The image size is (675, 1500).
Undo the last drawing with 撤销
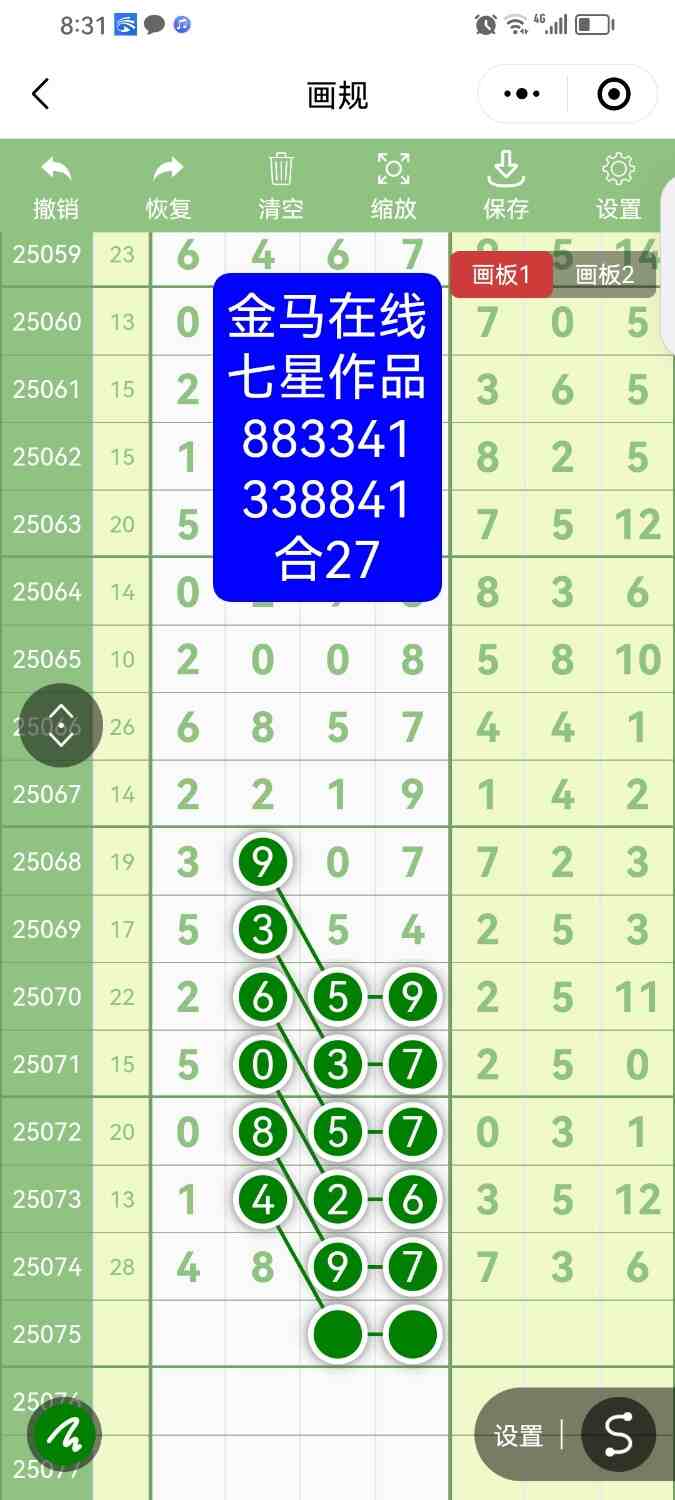point(56,187)
